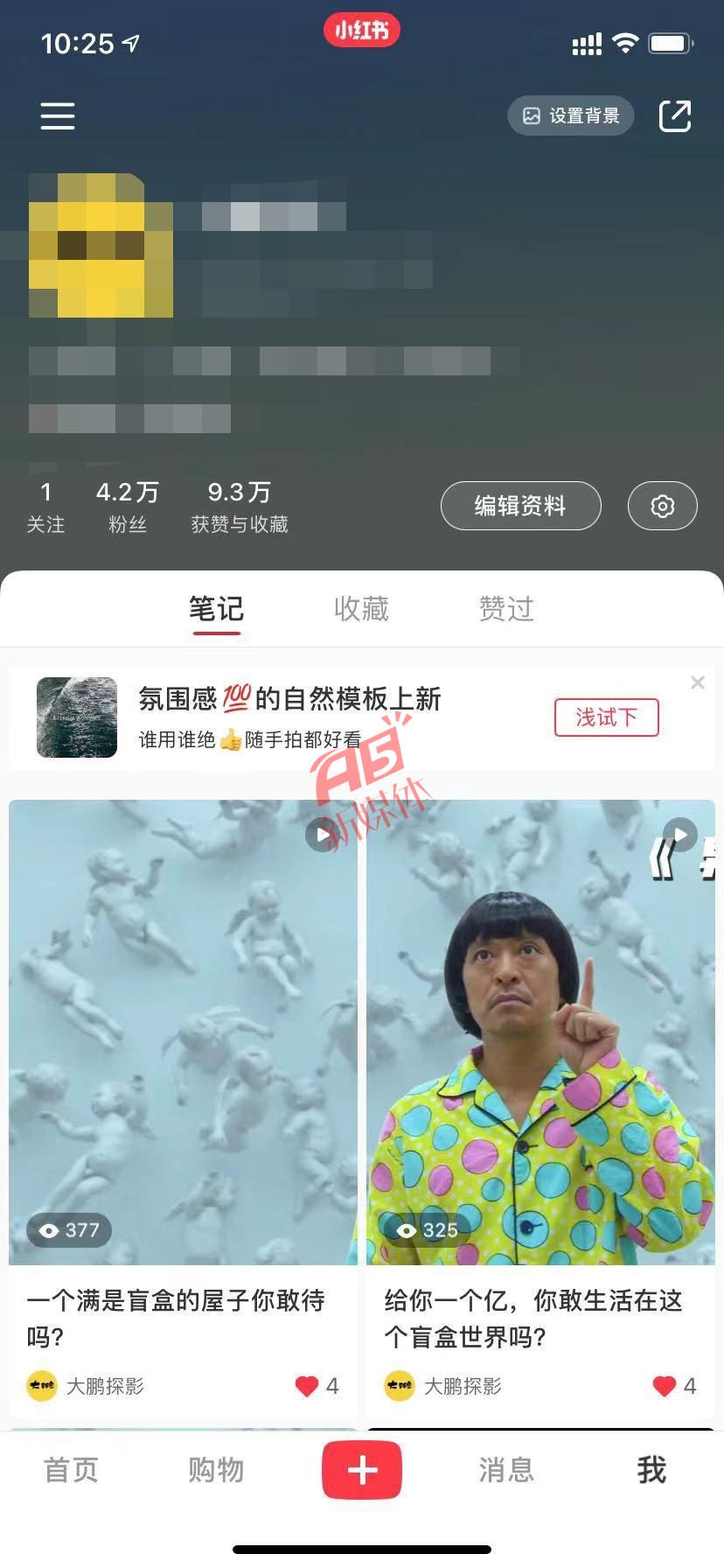The width and height of the screenshot is (724, 1568).
Task: Like the note 给你一个亿
Action: pyautogui.click(x=665, y=1386)
